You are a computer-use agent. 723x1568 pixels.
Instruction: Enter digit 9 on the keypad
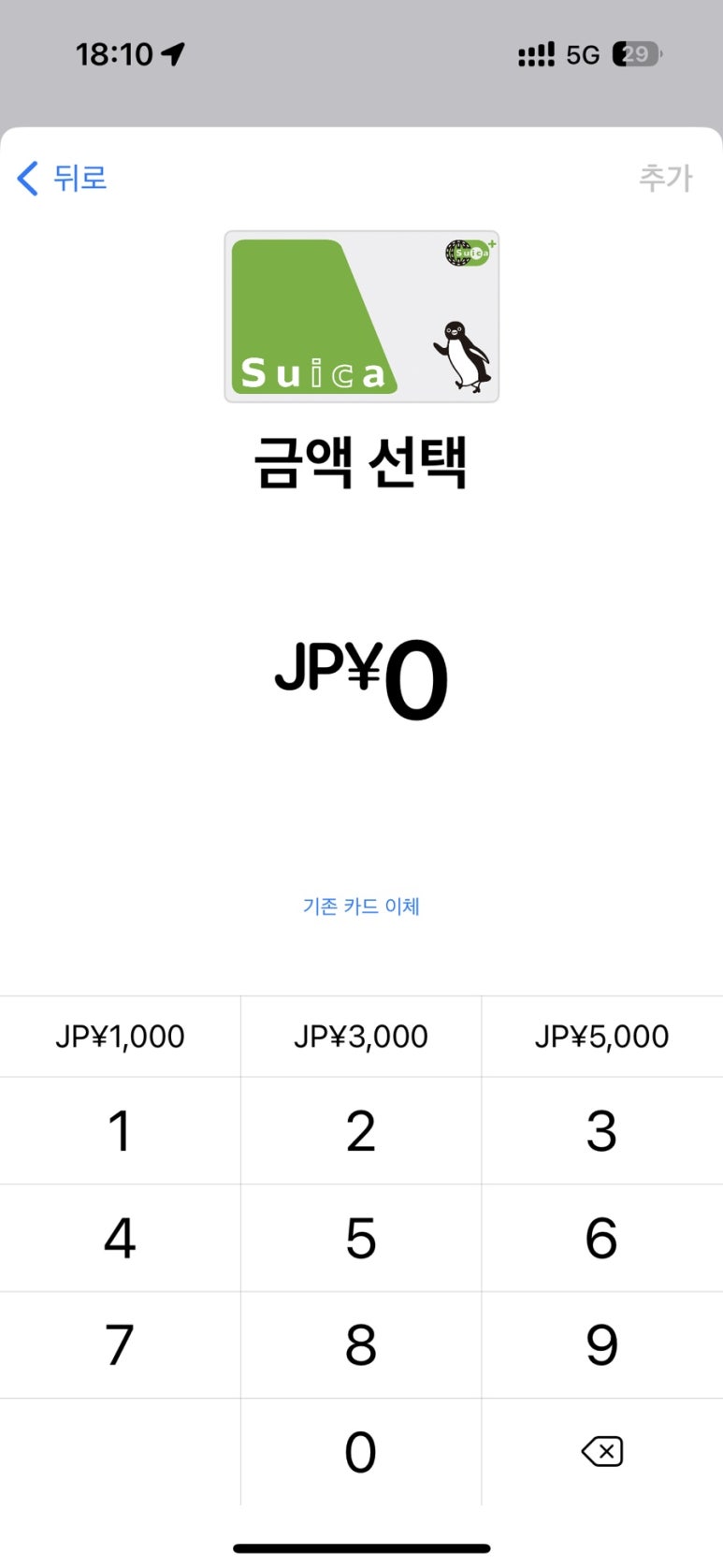pos(602,1345)
